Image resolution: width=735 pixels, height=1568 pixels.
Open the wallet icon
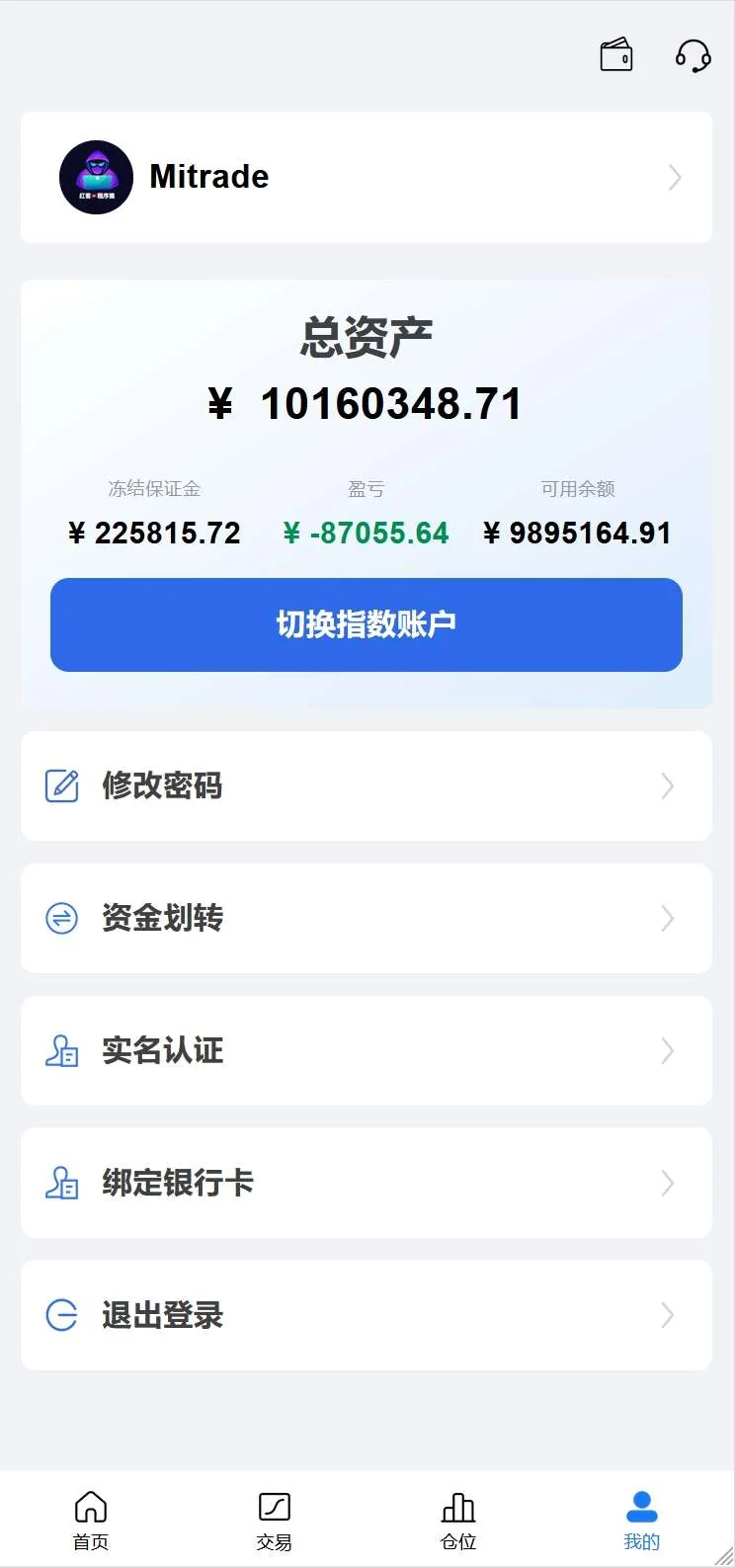[616, 55]
